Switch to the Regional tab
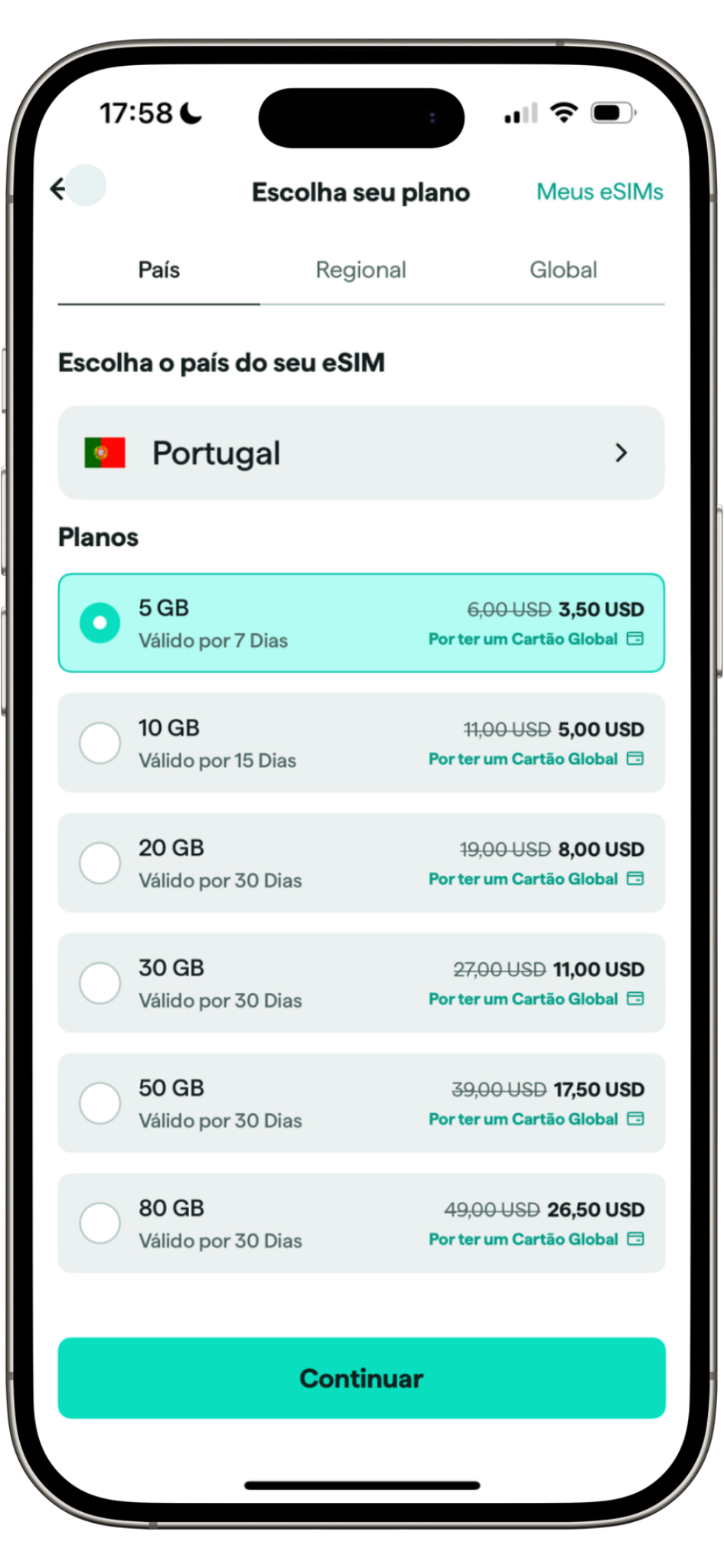724x1568 pixels. click(360, 270)
